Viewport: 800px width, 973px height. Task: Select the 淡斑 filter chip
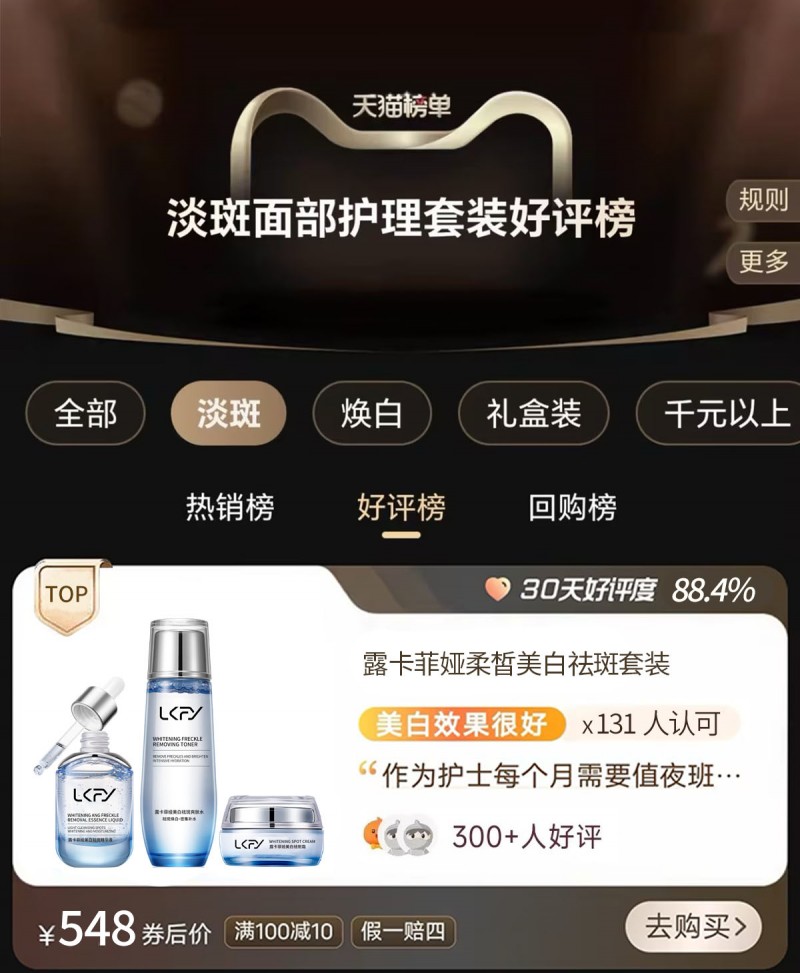tap(228, 413)
